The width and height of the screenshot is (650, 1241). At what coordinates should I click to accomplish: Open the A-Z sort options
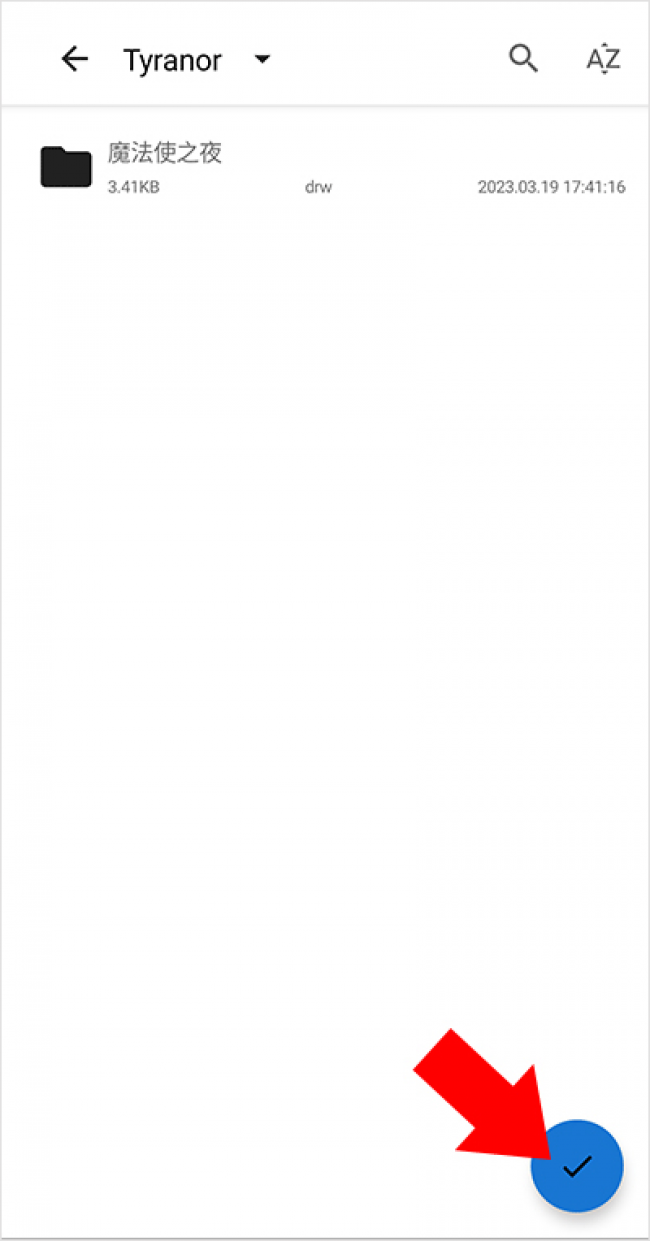[603, 59]
